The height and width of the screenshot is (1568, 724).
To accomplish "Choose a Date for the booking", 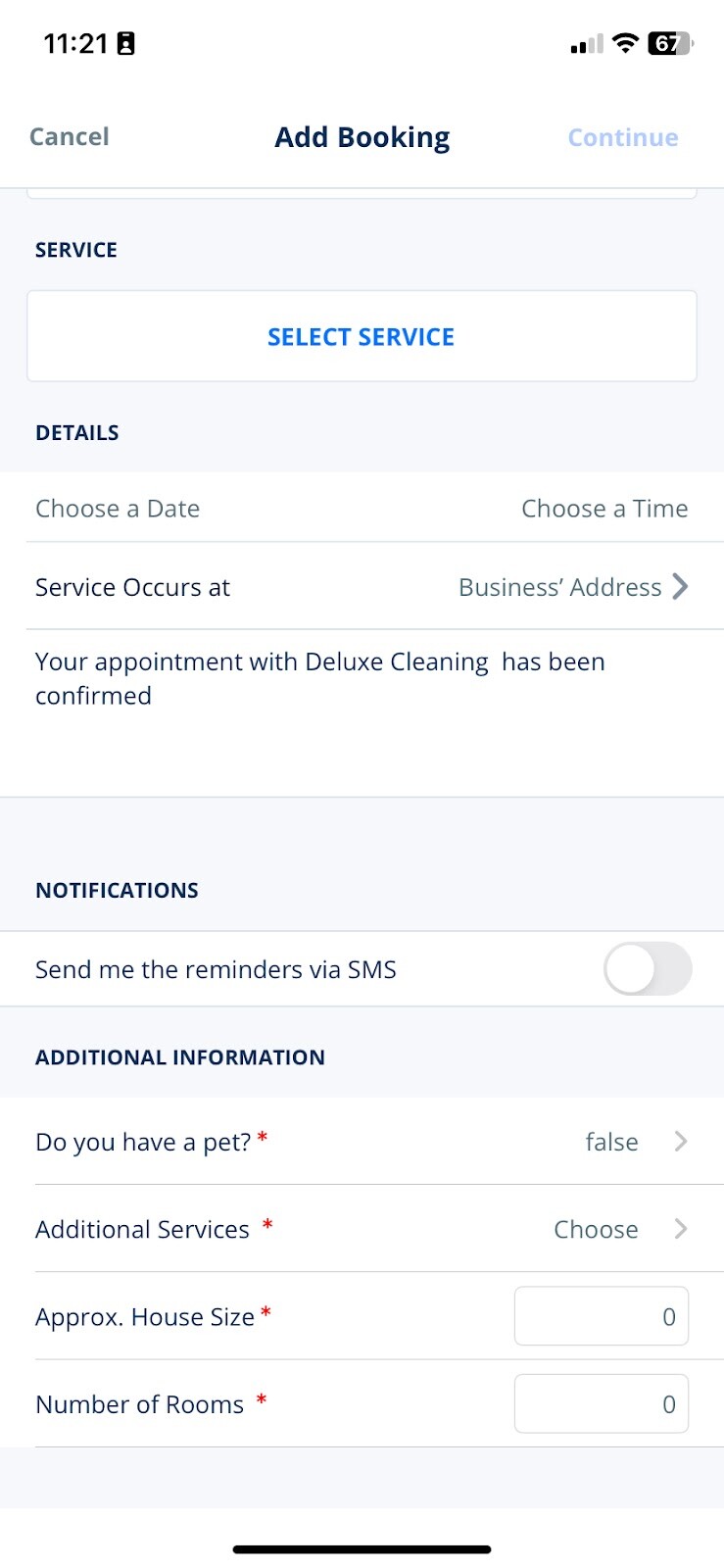I will (118, 509).
